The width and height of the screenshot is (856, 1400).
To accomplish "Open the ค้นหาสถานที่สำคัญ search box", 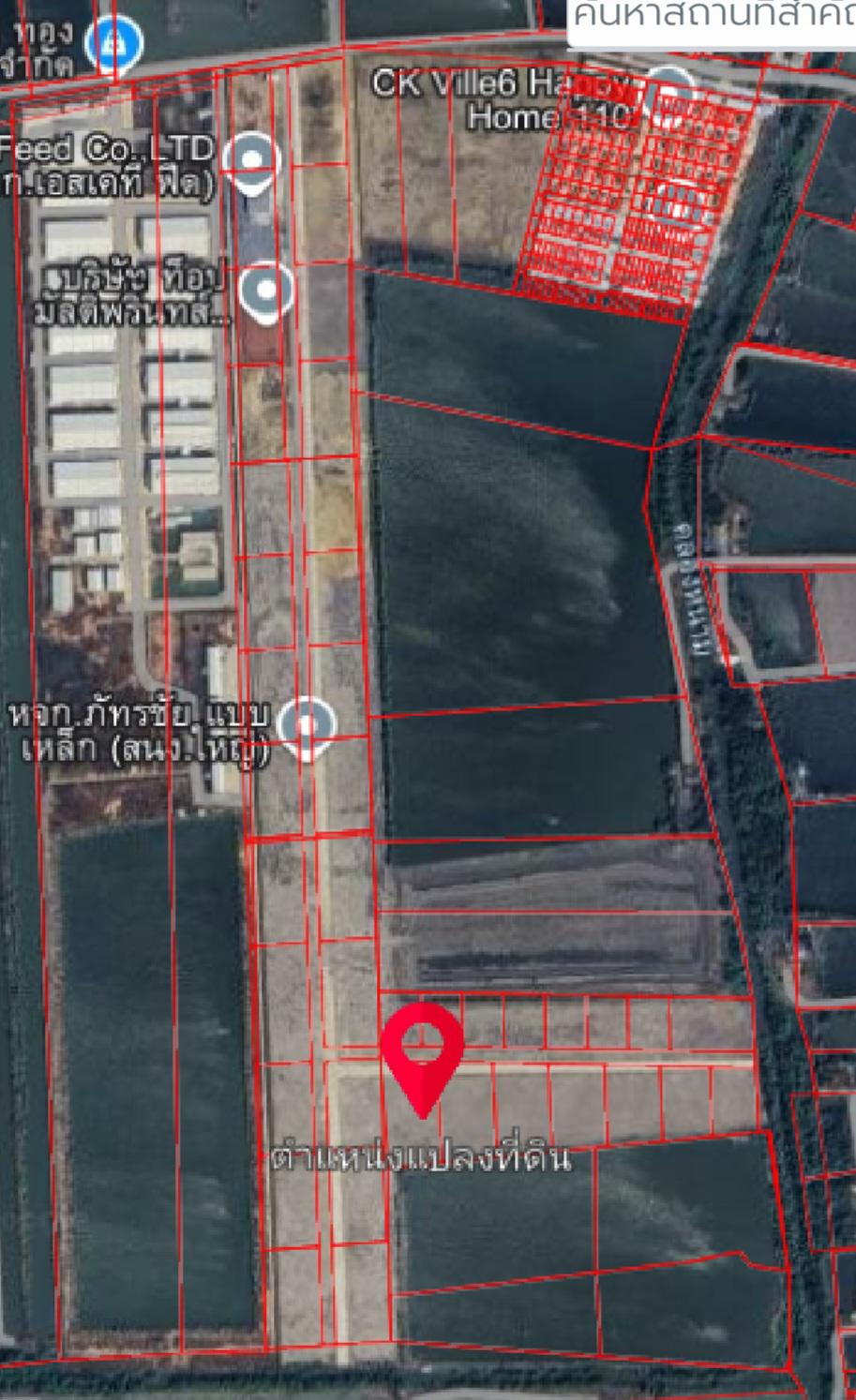I will (713, 21).
